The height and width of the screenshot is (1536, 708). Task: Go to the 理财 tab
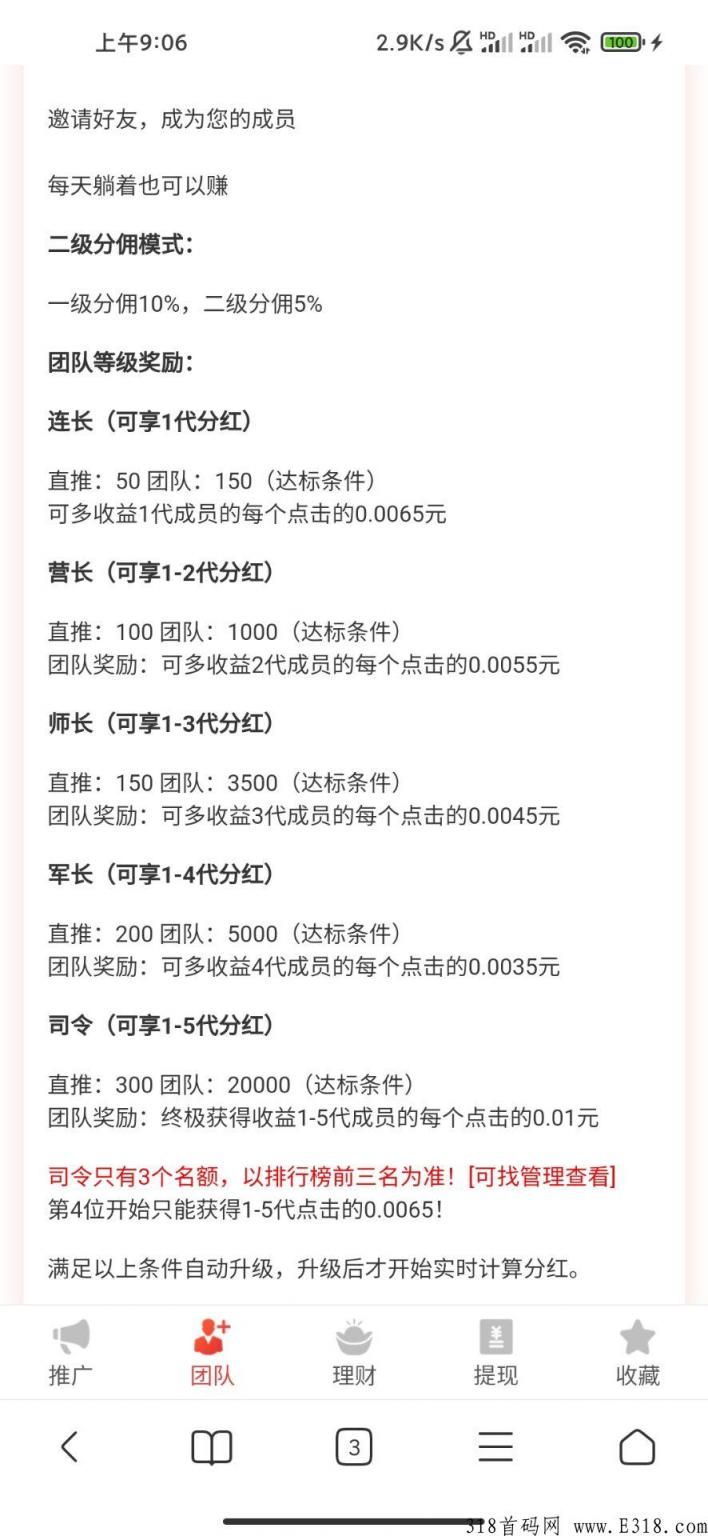point(354,1352)
